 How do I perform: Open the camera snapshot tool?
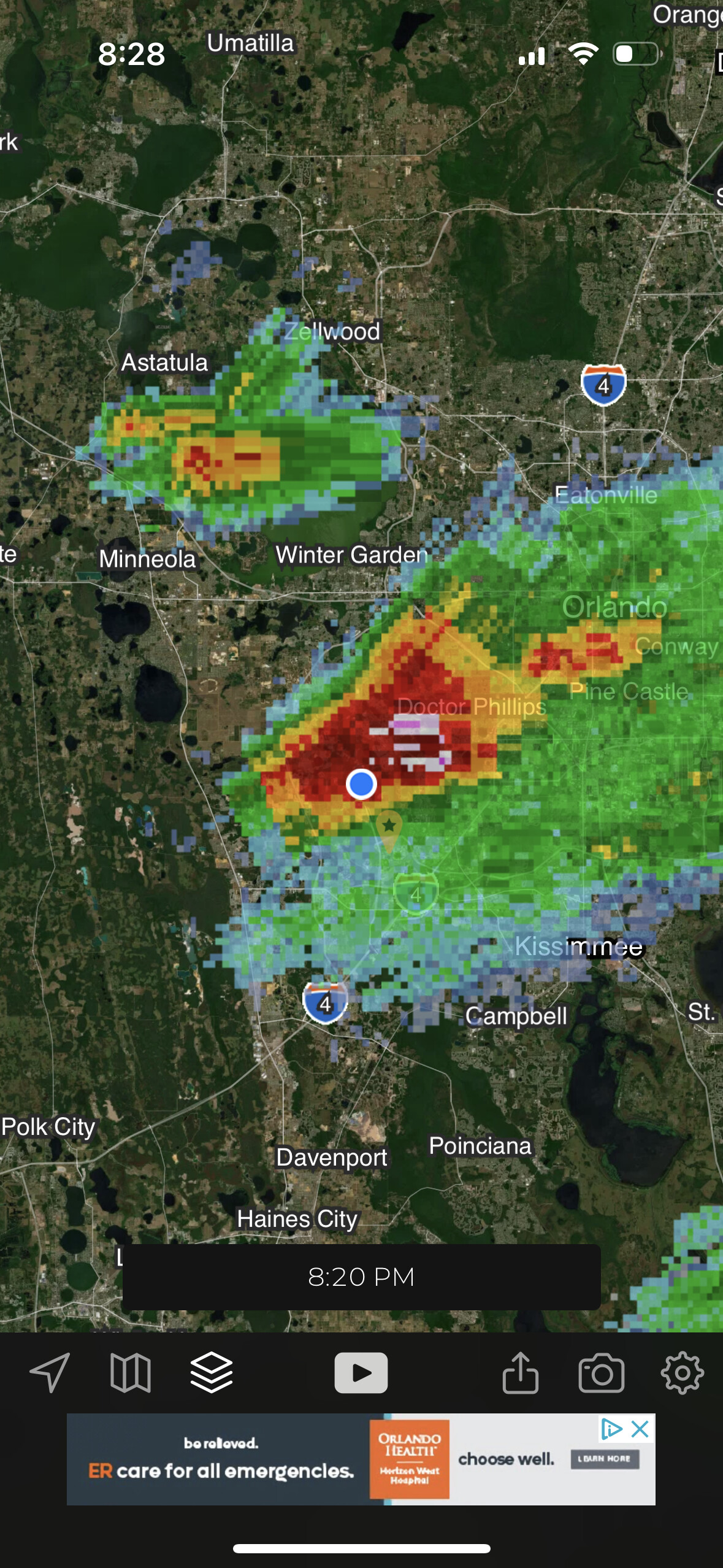(x=601, y=1373)
